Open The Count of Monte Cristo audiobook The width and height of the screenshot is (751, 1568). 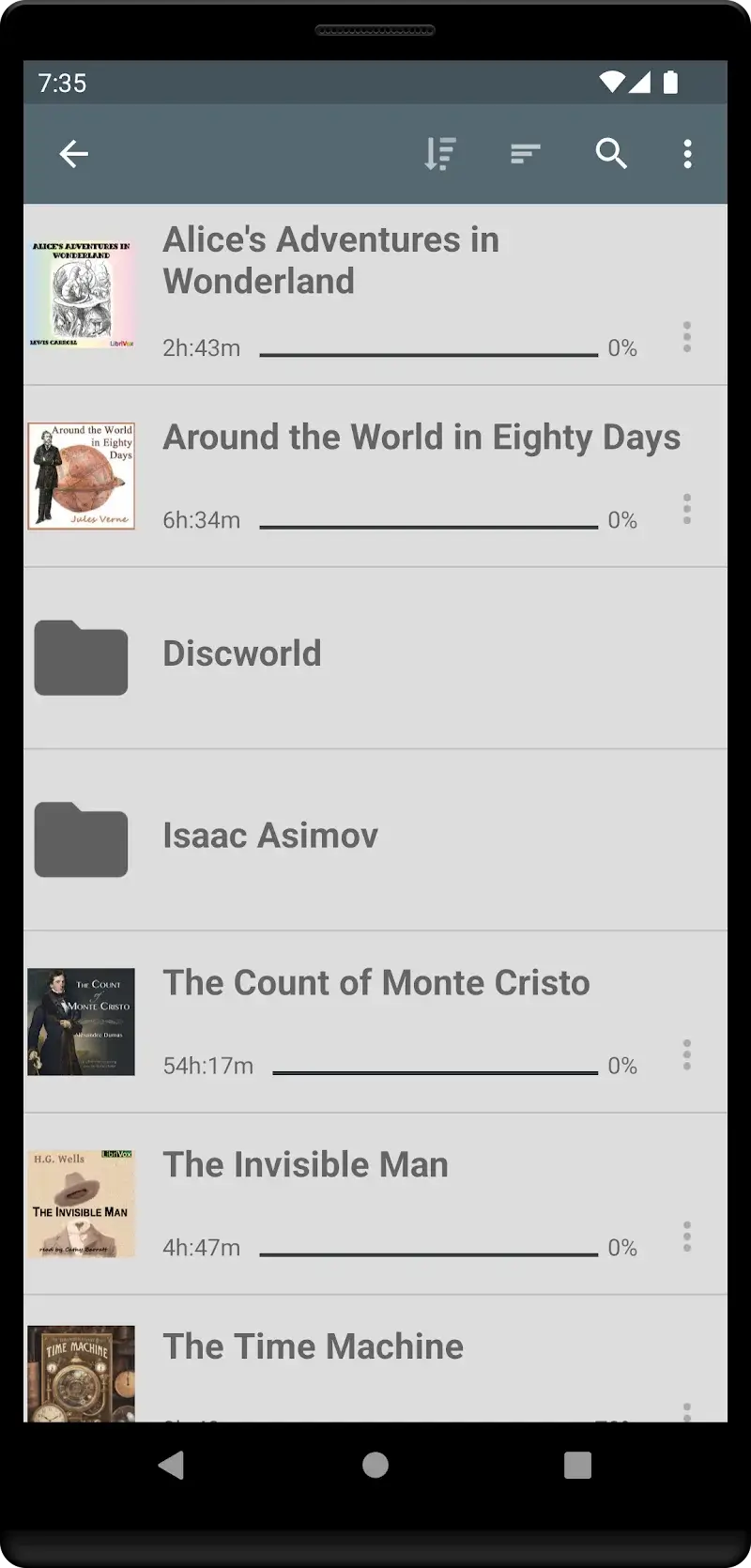tap(375, 982)
